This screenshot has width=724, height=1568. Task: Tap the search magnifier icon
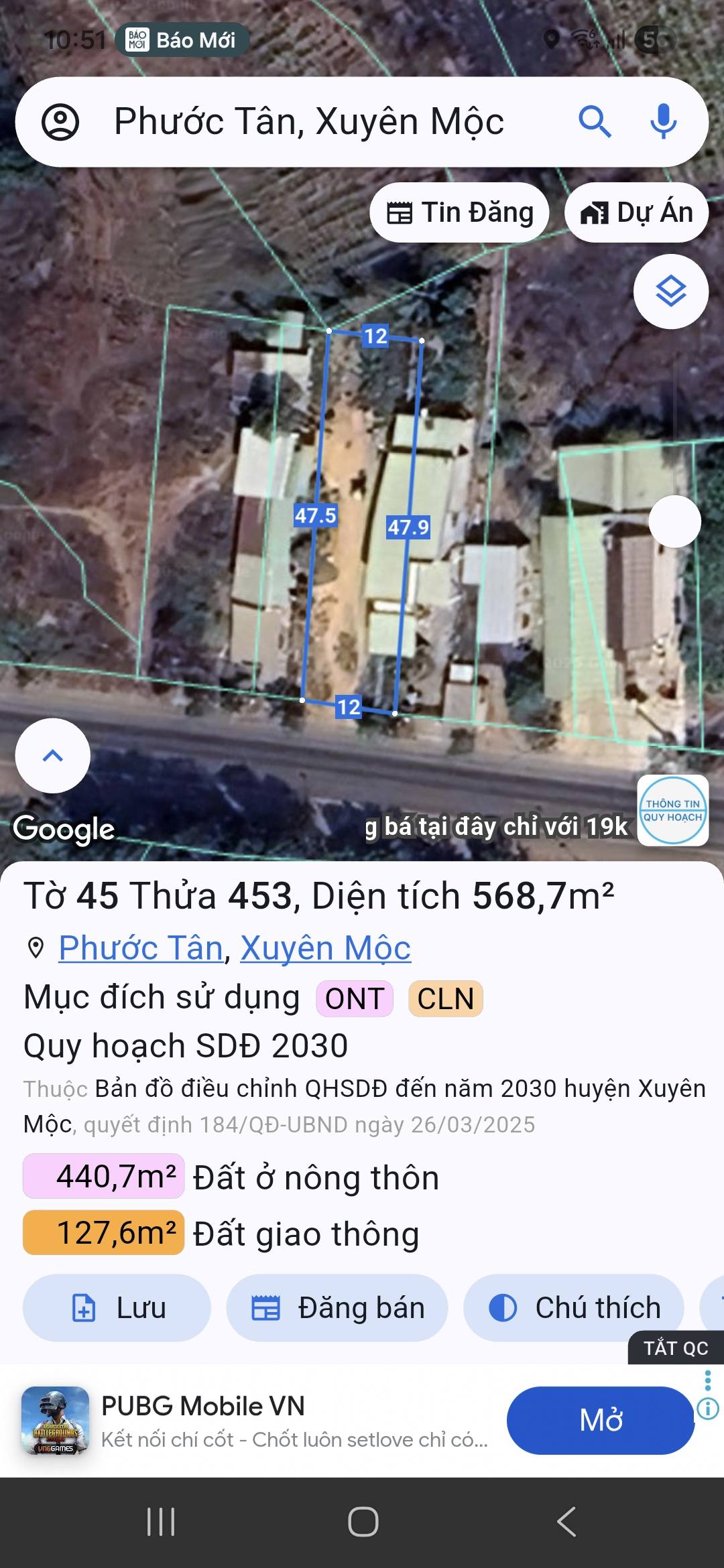point(594,122)
